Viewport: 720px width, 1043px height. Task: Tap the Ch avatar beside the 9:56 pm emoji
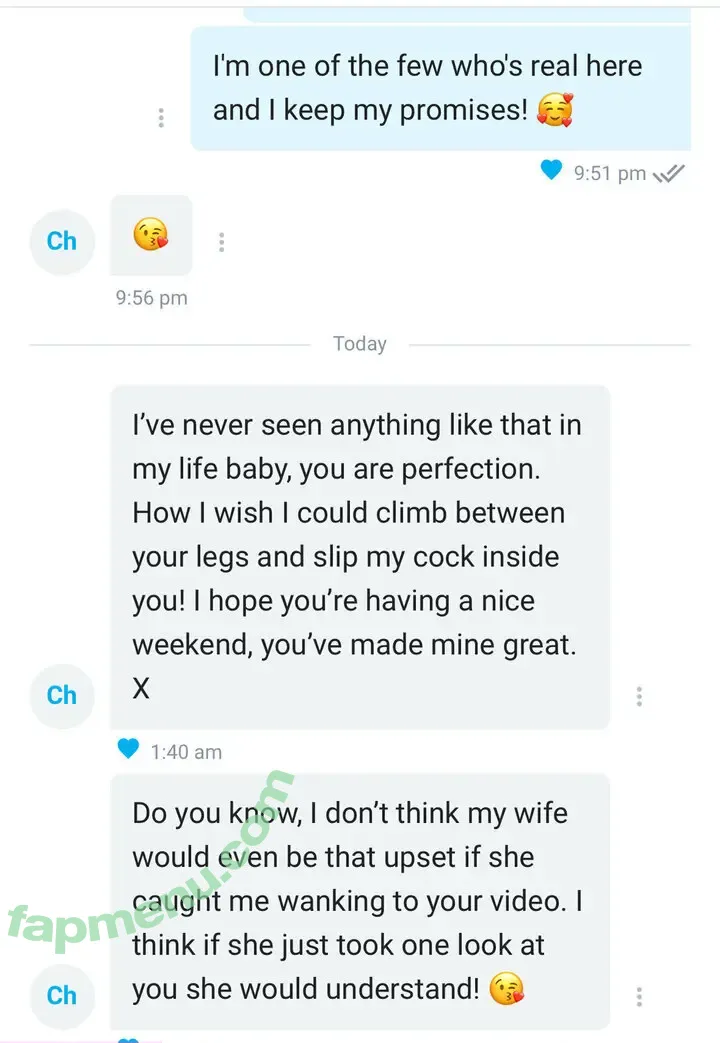click(62, 241)
